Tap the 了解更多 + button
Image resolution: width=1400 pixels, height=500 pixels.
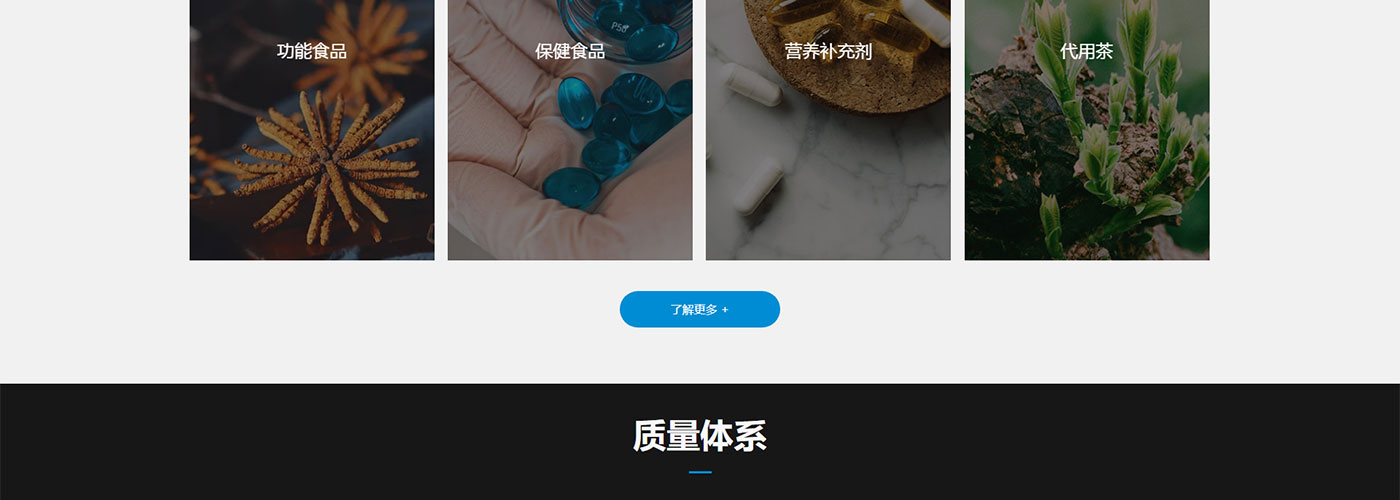point(700,309)
